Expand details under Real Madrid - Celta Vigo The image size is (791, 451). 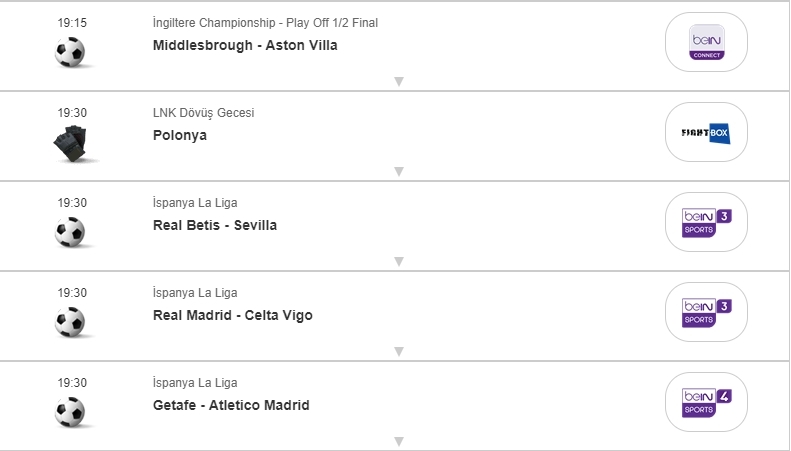click(x=398, y=351)
